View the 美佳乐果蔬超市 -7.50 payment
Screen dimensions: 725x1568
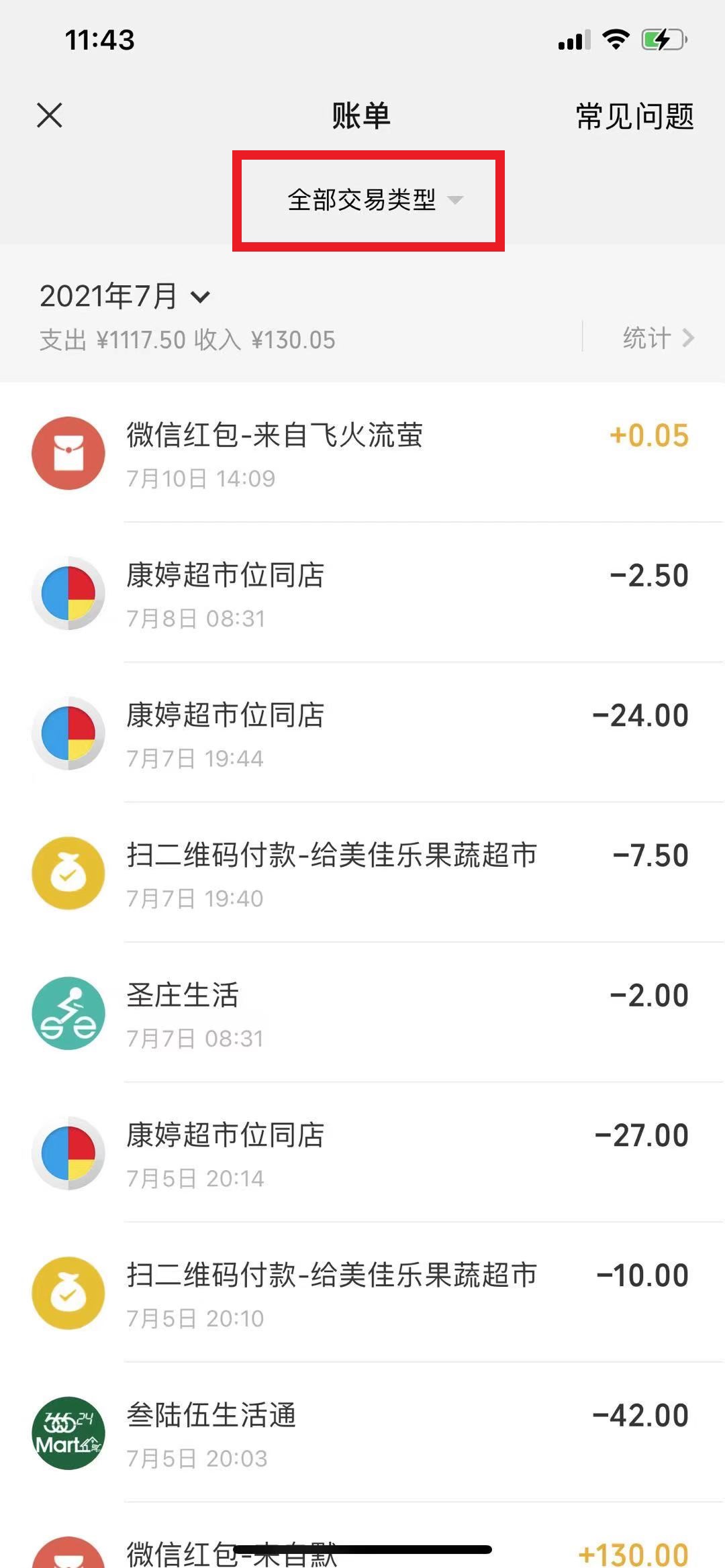click(x=362, y=872)
